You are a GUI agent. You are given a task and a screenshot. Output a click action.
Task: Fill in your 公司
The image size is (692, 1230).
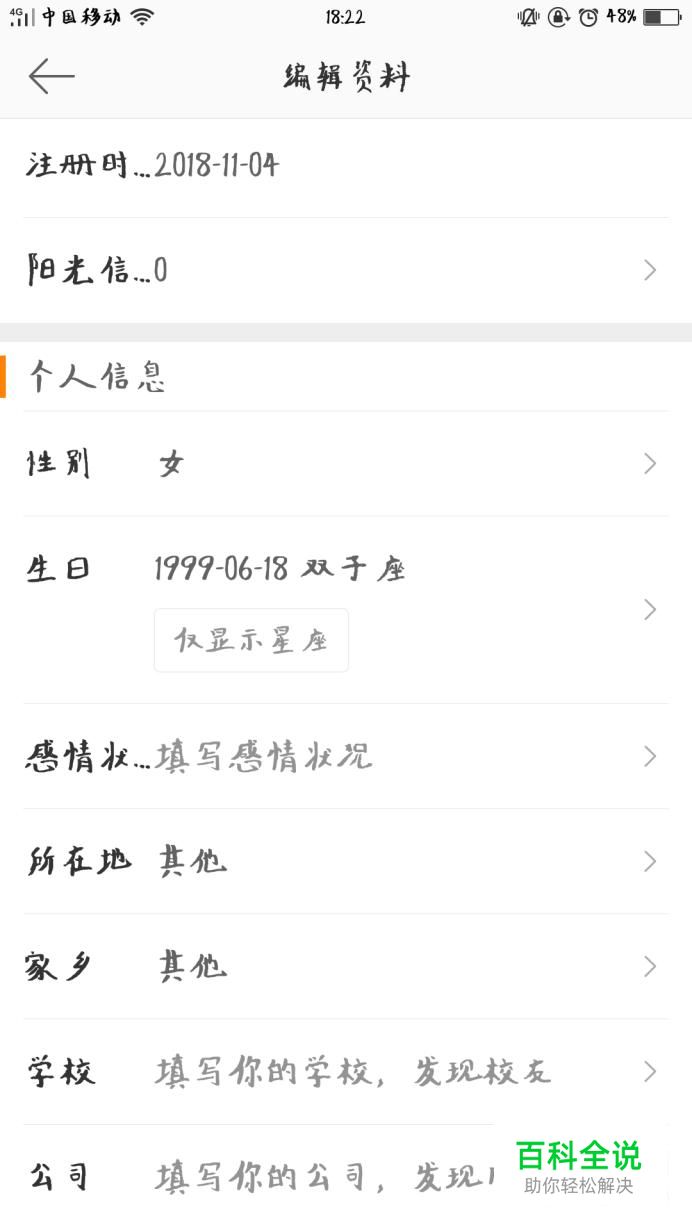(346, 1176)
